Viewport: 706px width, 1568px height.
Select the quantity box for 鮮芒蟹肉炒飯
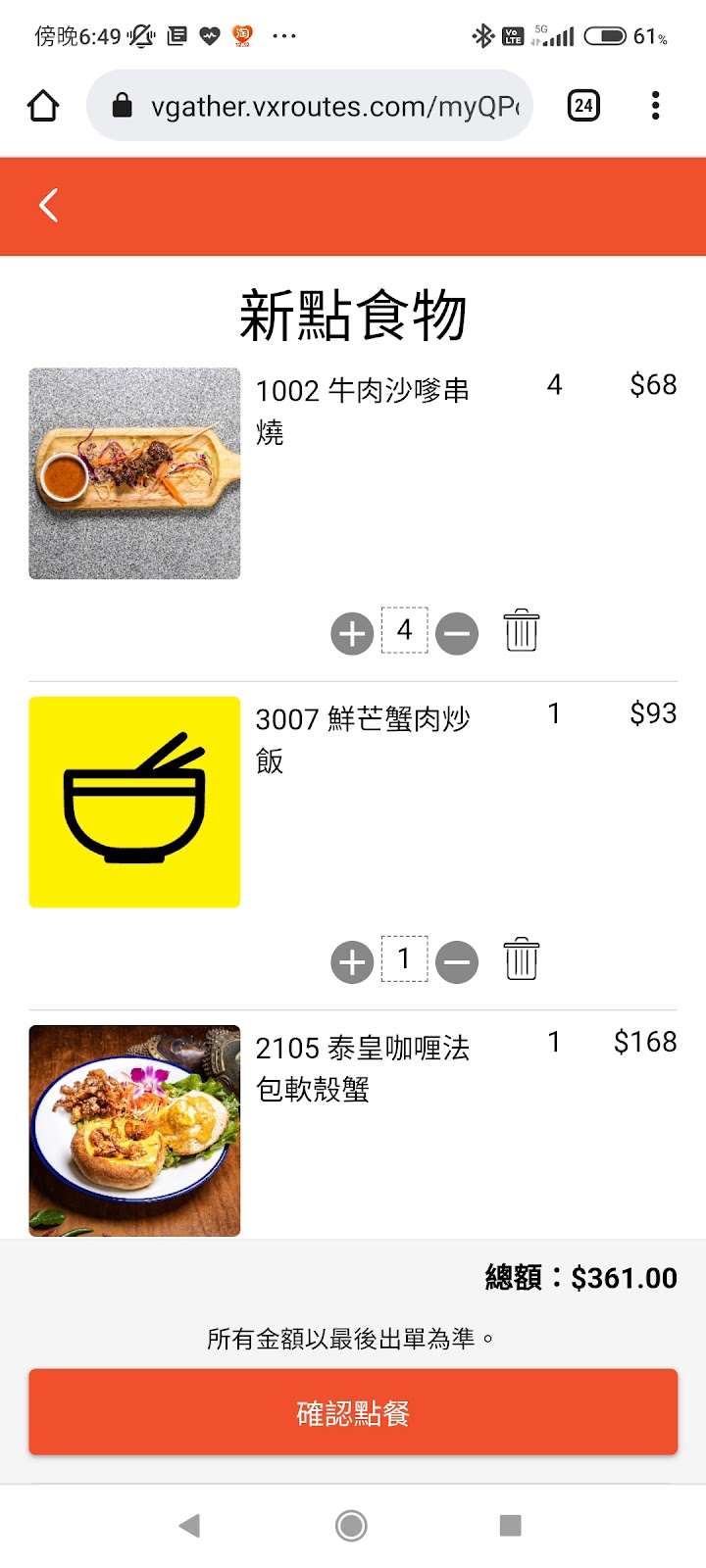pyautogui.click(x=404, y=958)
